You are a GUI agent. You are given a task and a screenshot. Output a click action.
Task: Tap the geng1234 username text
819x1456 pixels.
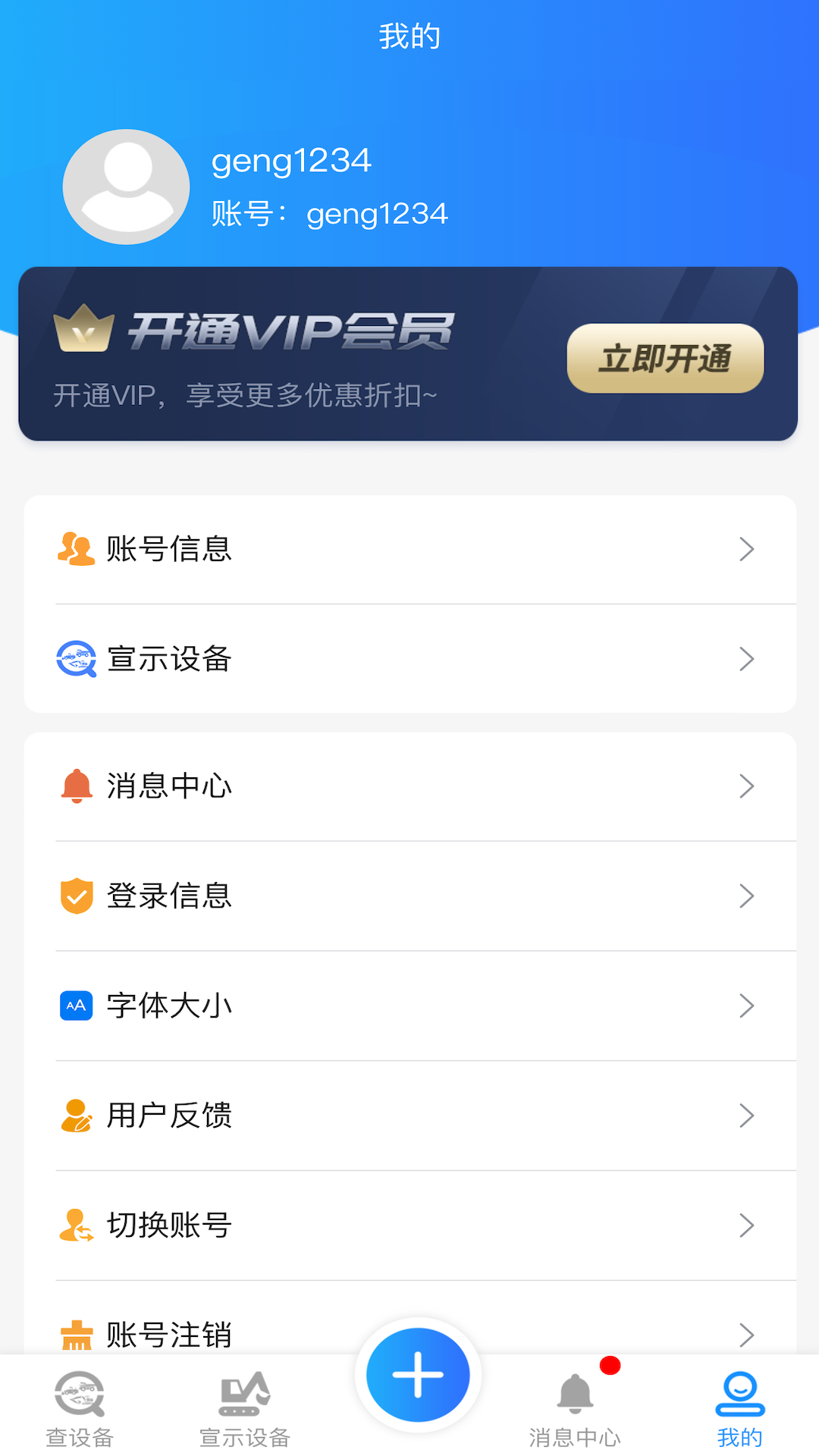point(290,161)
